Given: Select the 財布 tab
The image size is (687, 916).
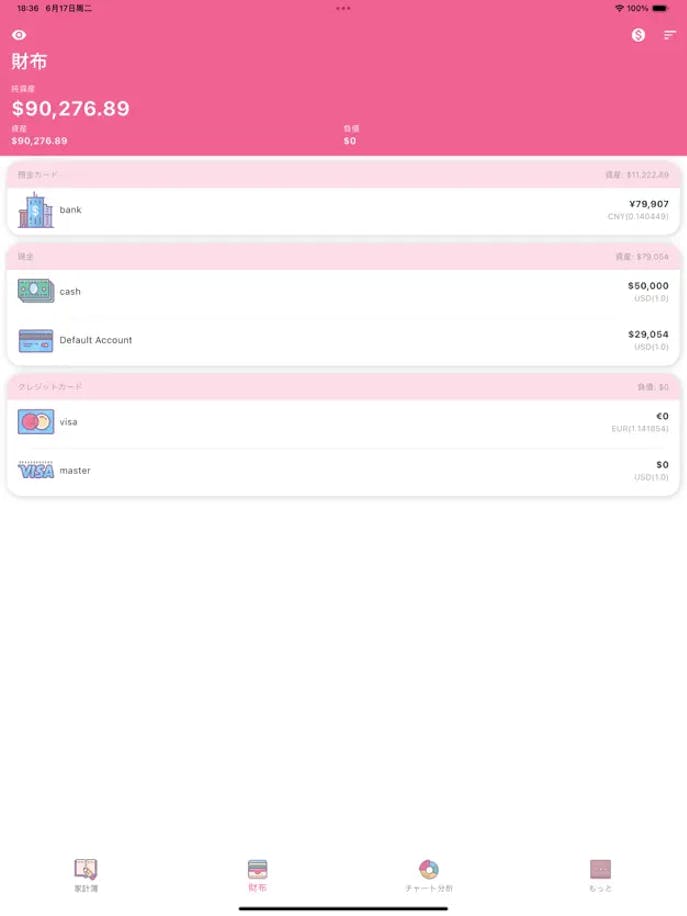Looking at the screenshot, I should point(257,875).
